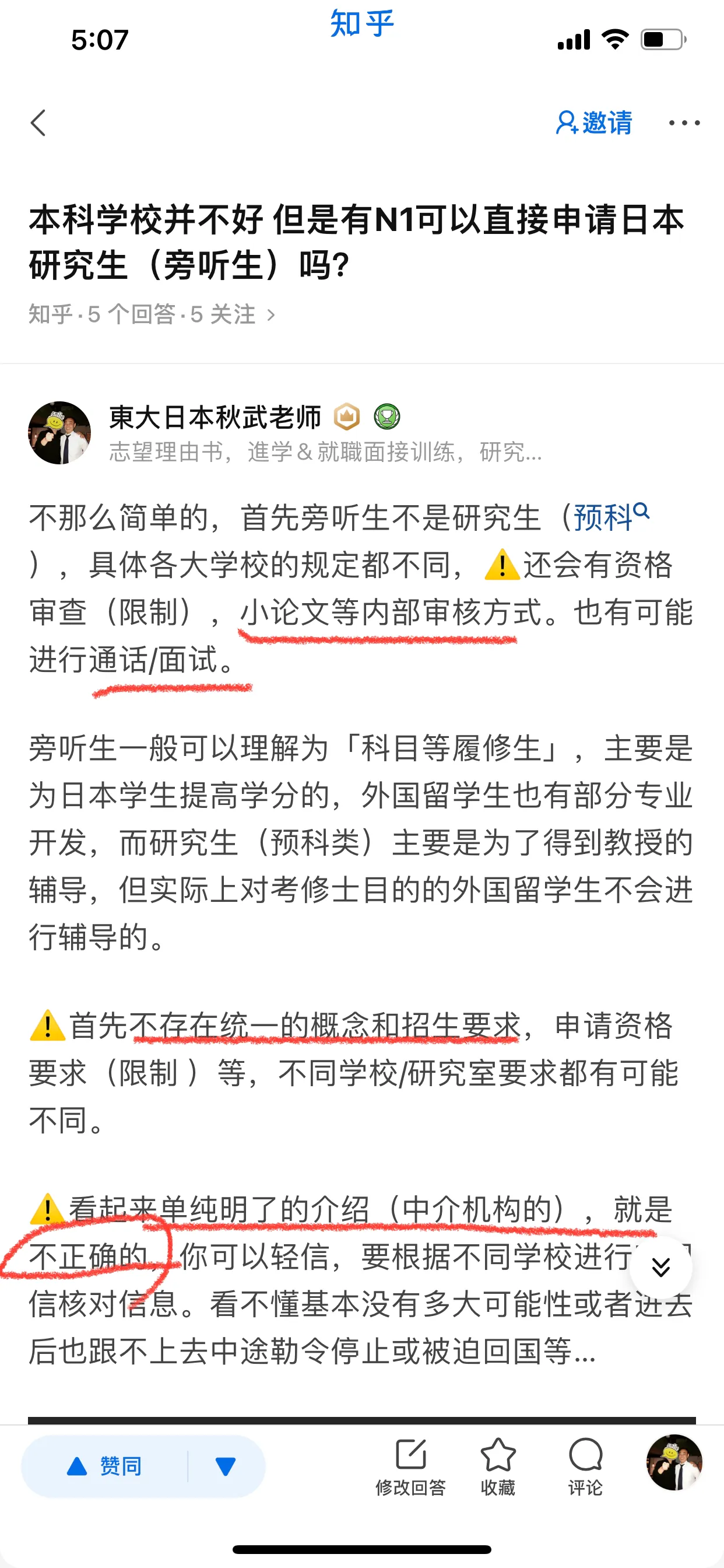
Task: Open the three-dot overflow menu
Action: pyautogui.click(x=684, y=123)
